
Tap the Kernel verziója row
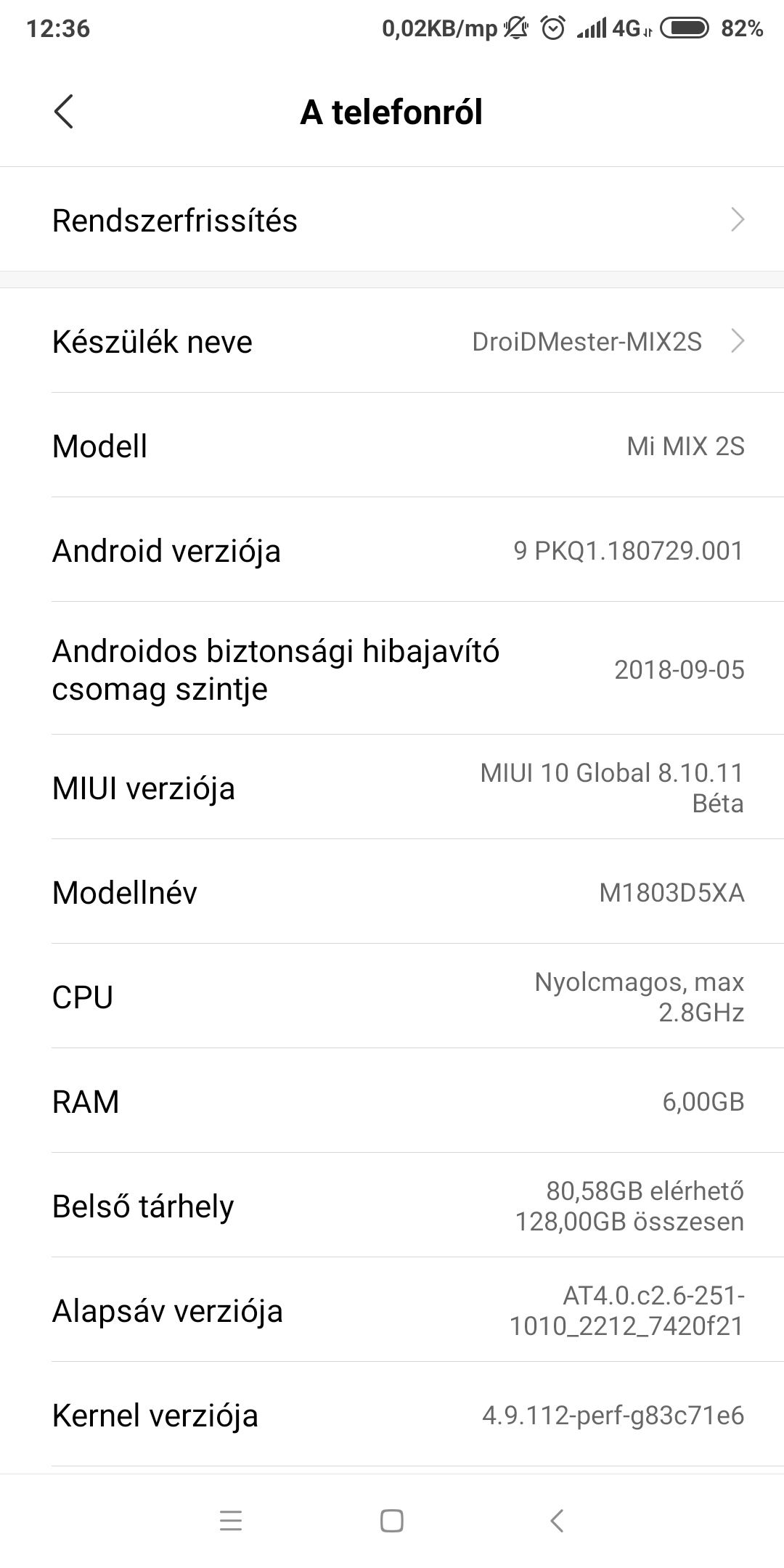click(x=392, y=1415)
